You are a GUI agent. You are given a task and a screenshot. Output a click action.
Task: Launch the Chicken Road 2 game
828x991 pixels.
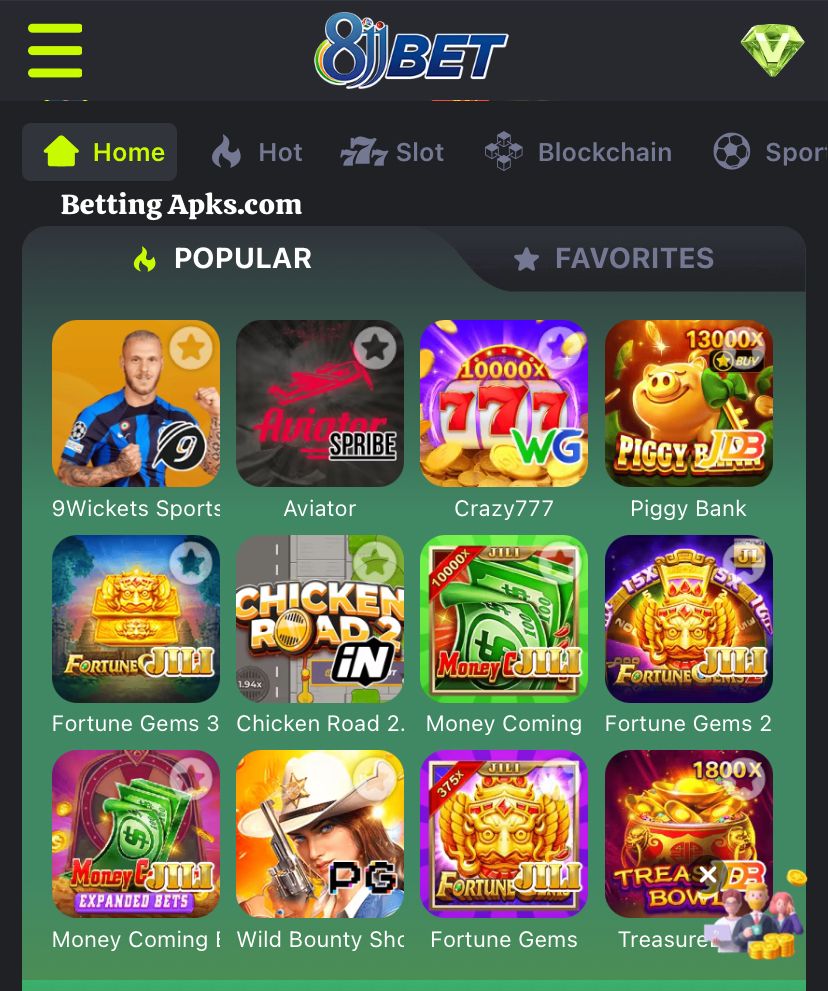pos(320,618)
